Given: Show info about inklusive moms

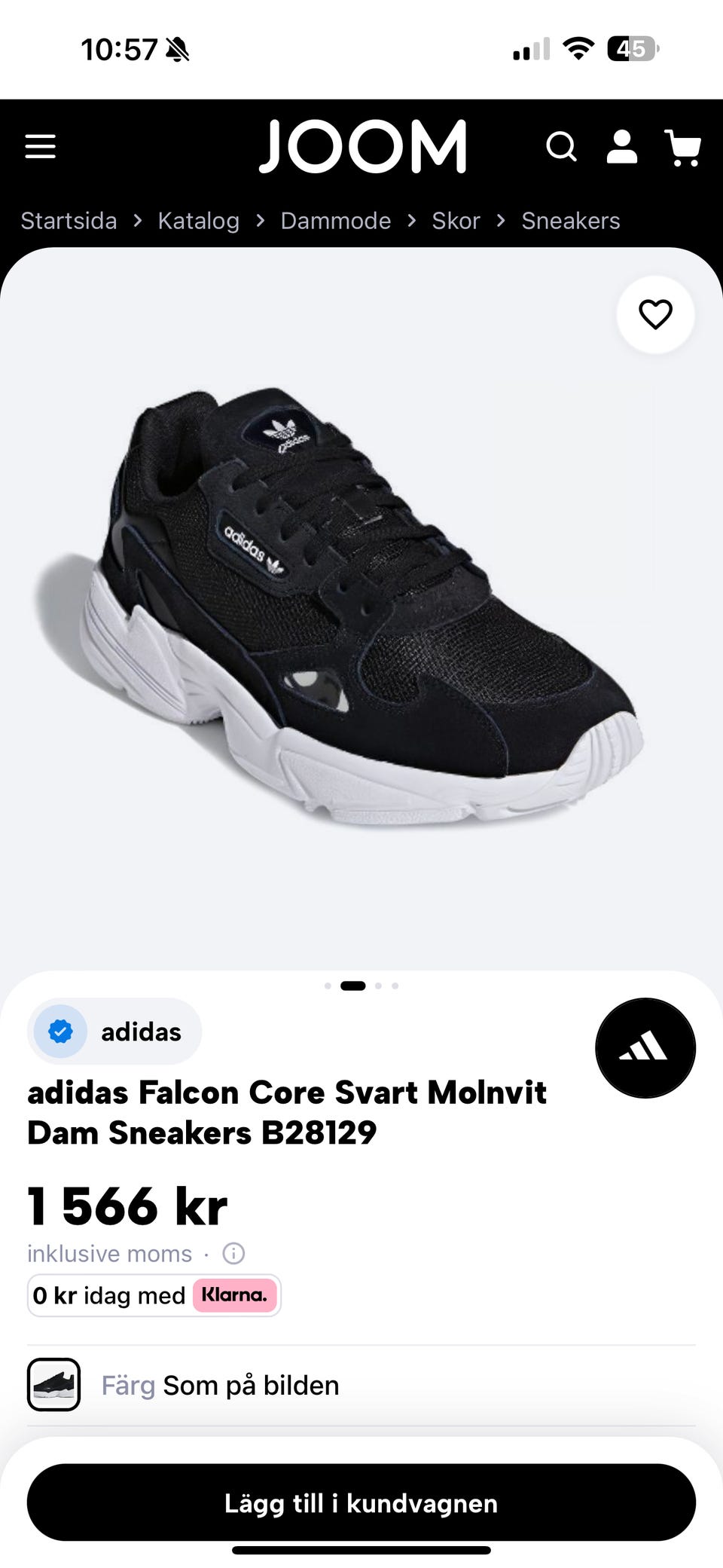Looking at the screenshot, I should [233, 1253].
